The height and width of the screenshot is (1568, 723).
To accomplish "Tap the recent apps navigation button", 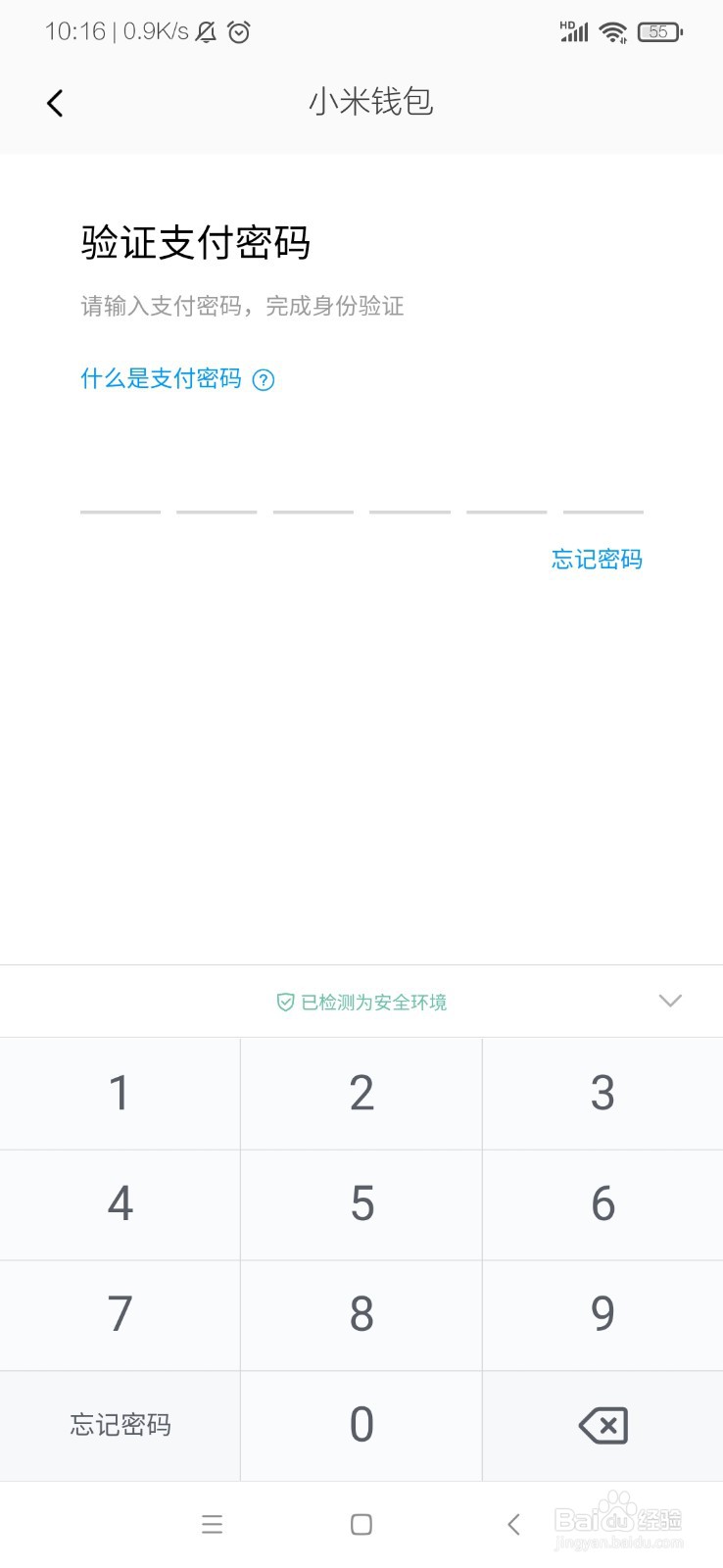I will pos(212,1524).
